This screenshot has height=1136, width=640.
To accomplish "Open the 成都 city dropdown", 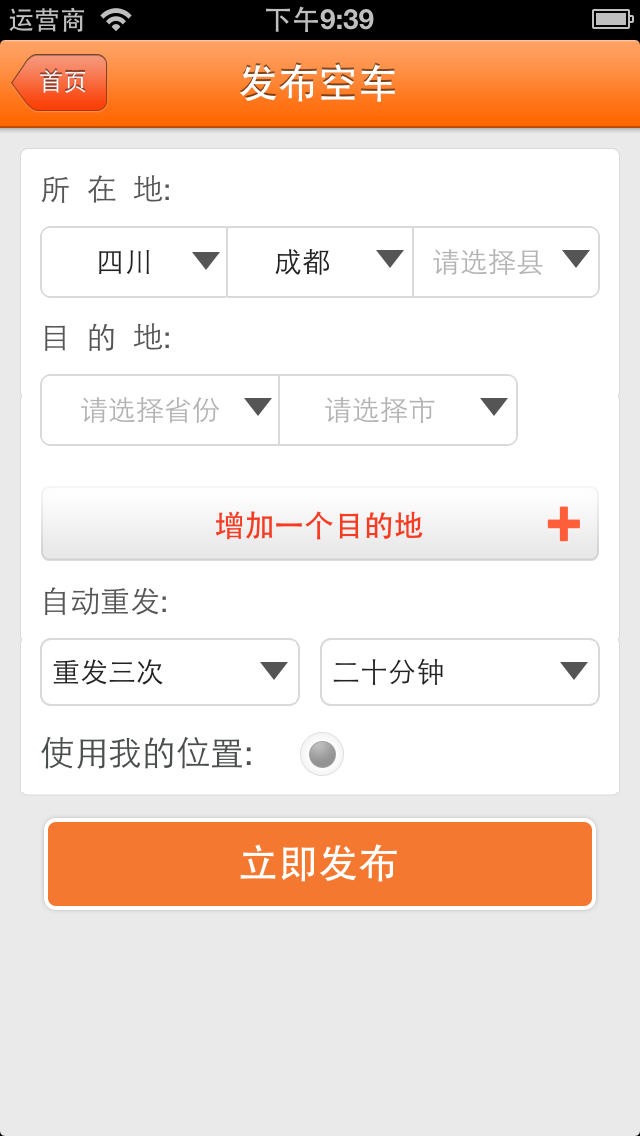I will tap(320, 262).
